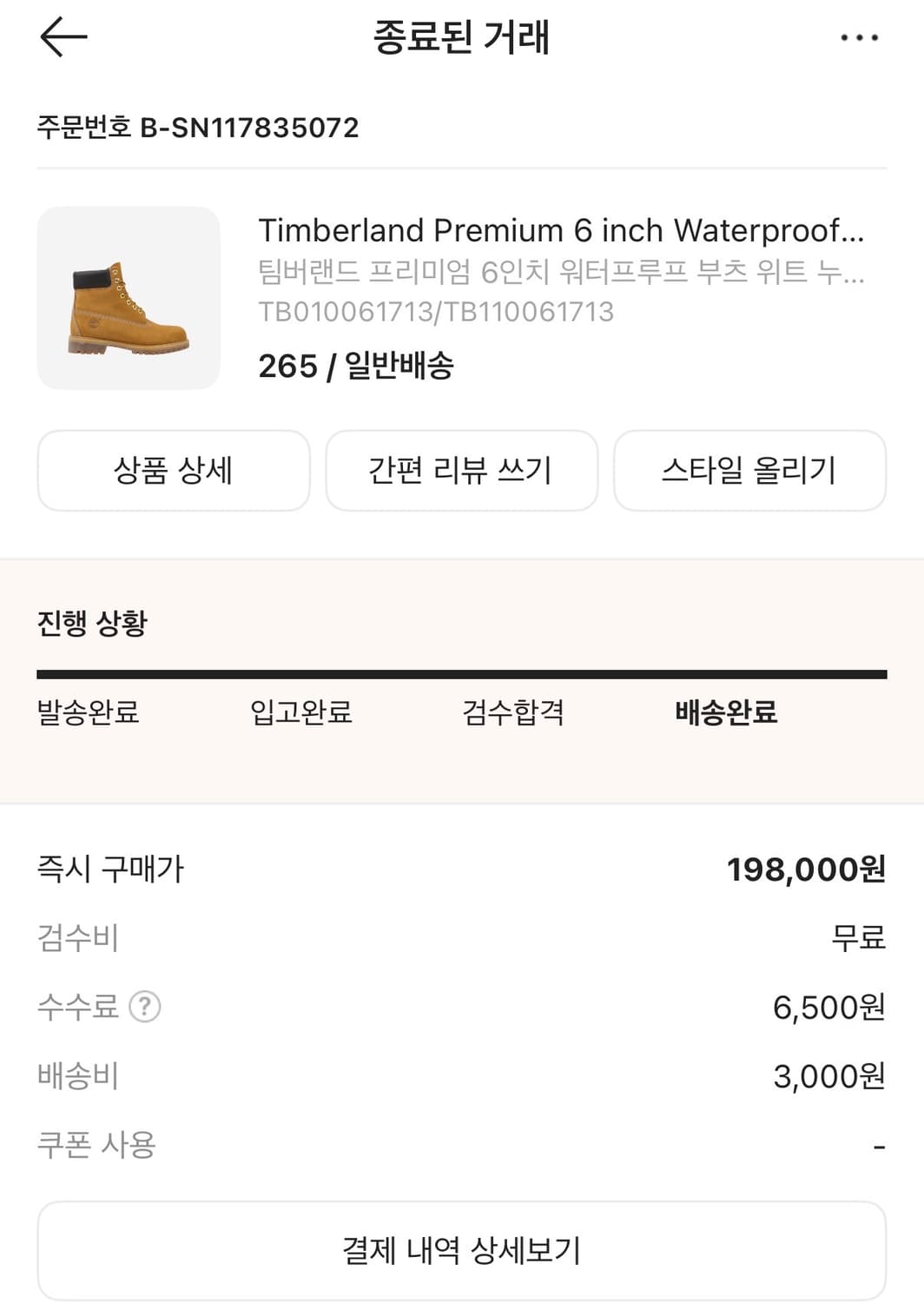This screenshot has width=924, height=1303.
Task: Tap the bold 배송완료 status label
Action: tap(726, 712)
